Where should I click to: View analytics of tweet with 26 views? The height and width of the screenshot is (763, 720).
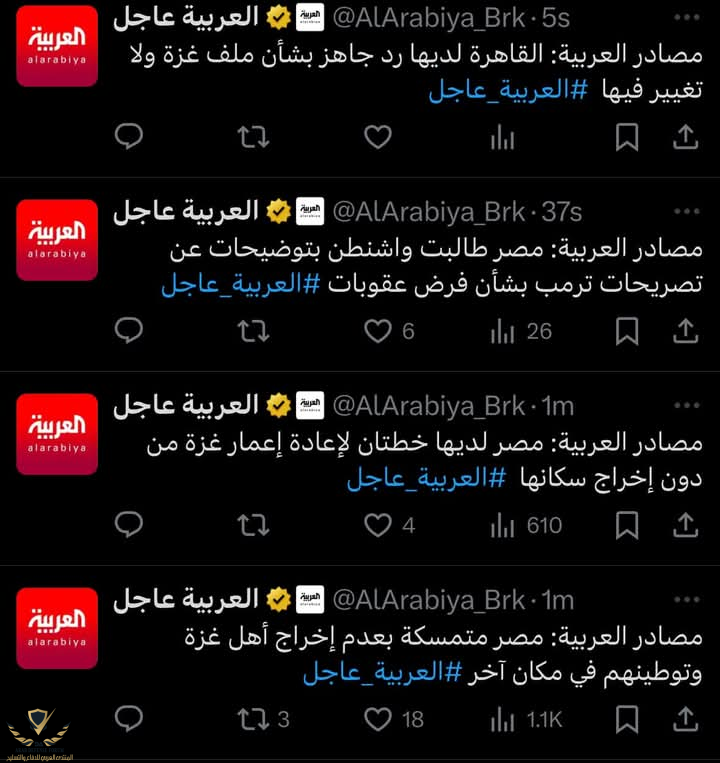coord(502,331)
